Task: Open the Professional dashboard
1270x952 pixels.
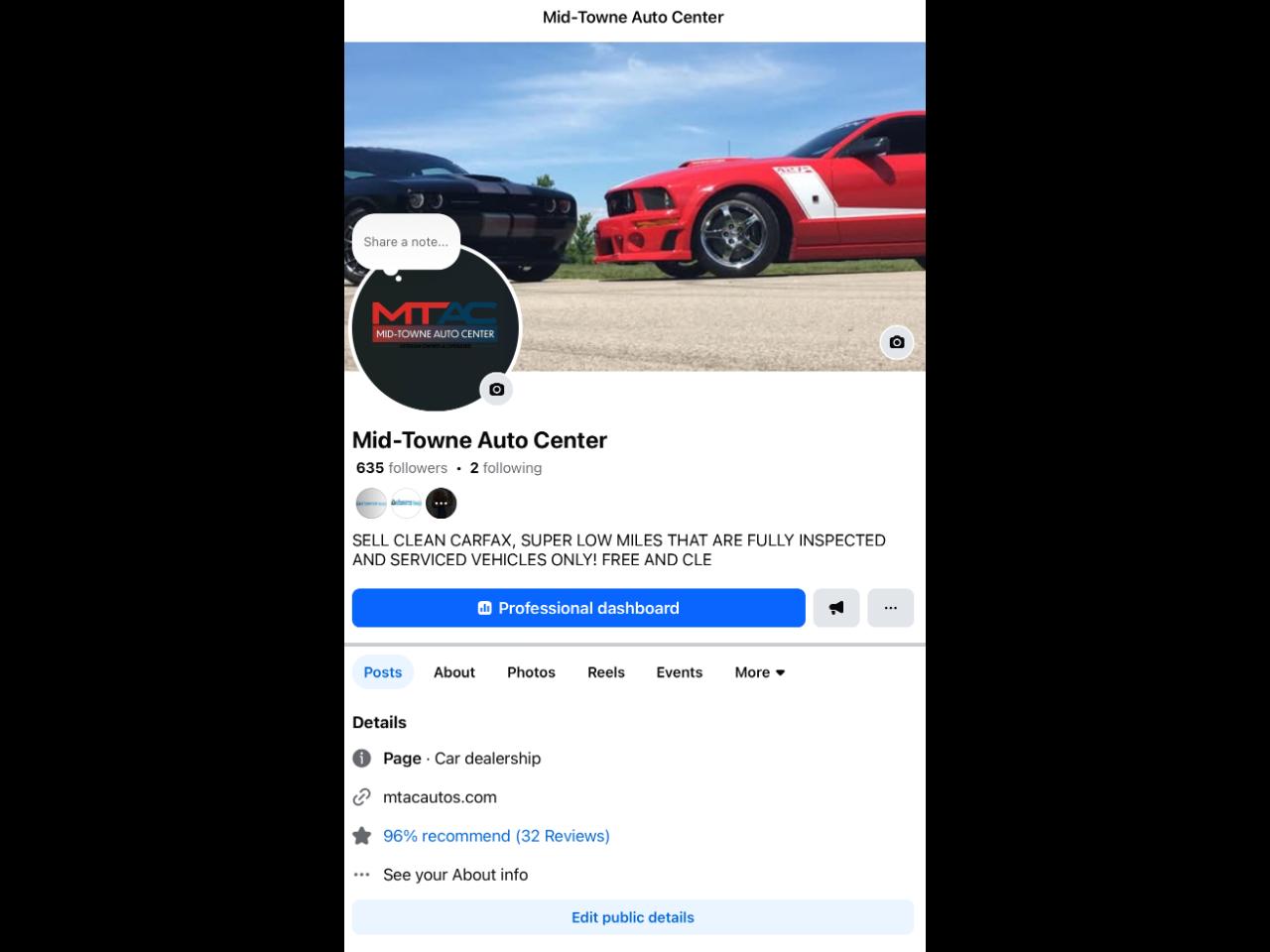Action: click(578, 608)
